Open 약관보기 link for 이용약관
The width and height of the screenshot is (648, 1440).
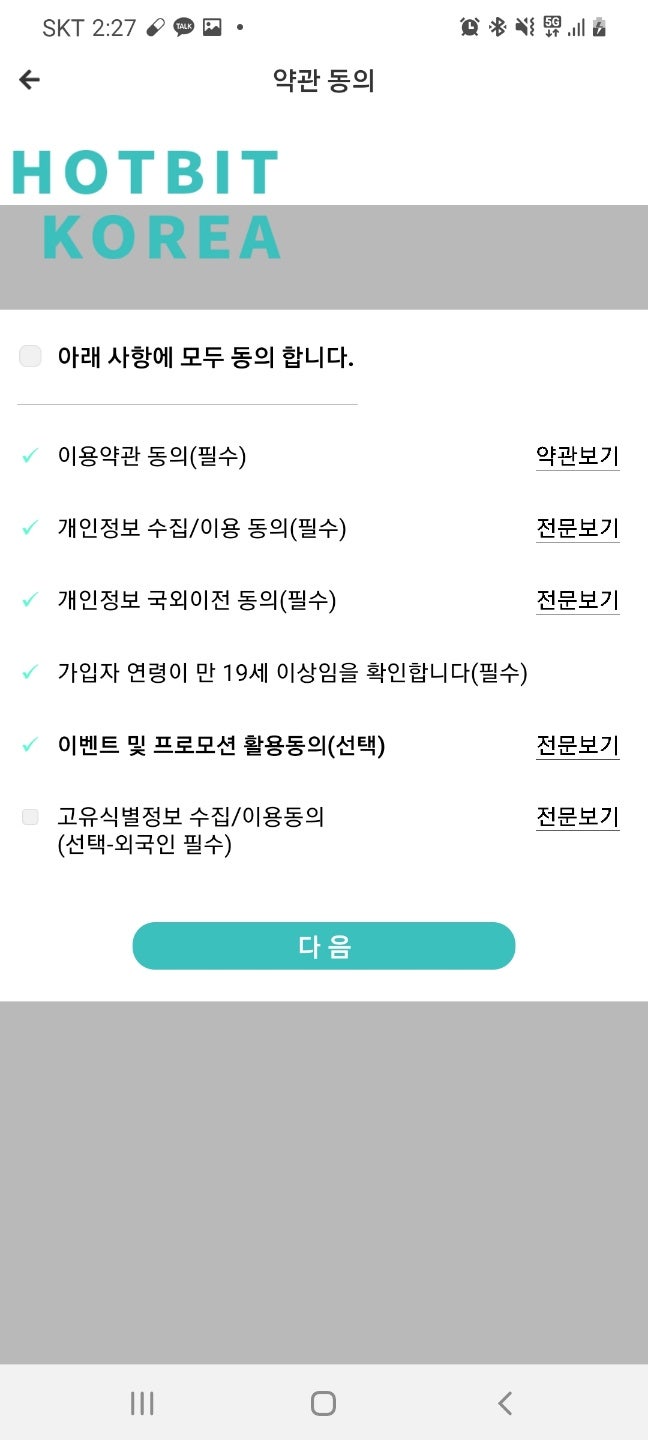[577, 457]
